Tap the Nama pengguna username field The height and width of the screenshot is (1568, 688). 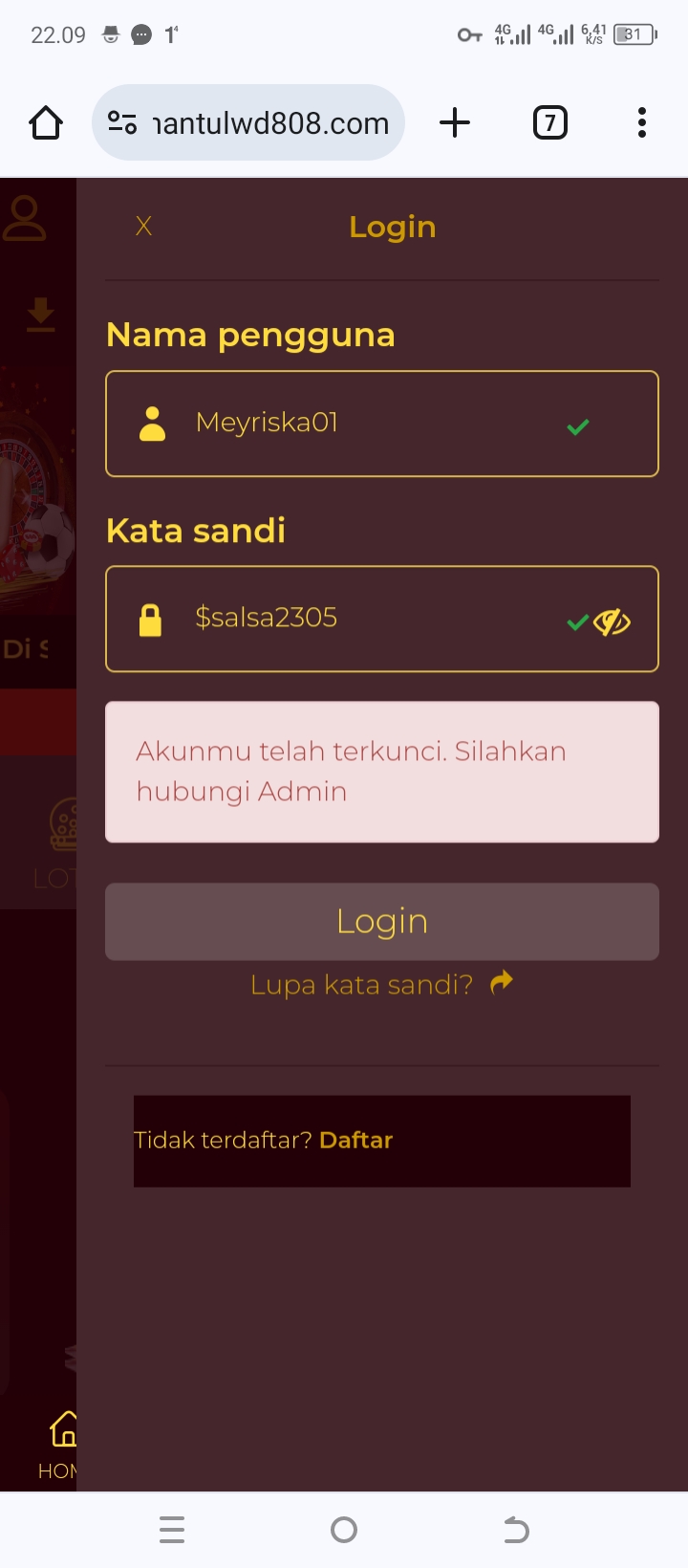click(363, 424)
